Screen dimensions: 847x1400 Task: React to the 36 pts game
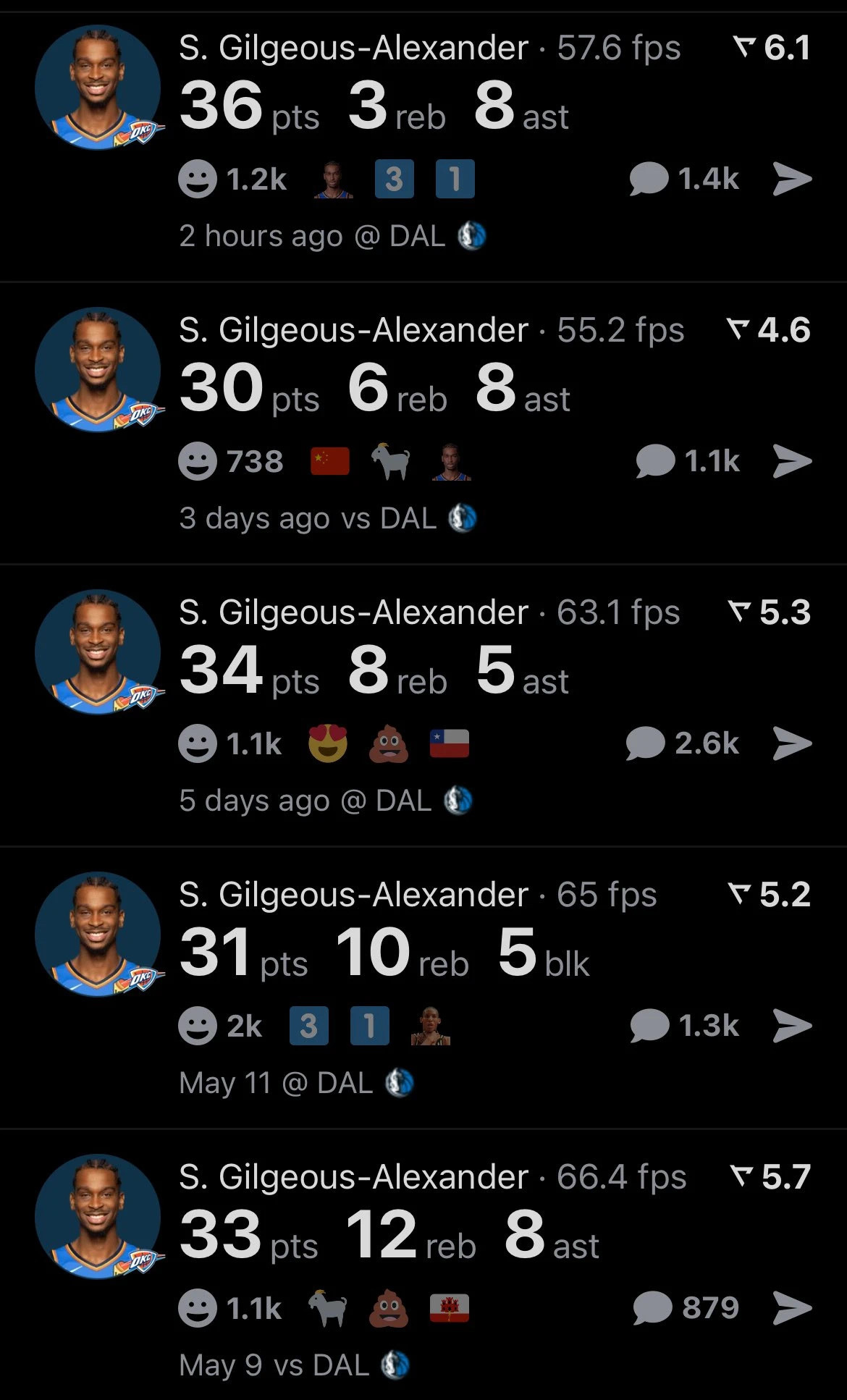198,179
